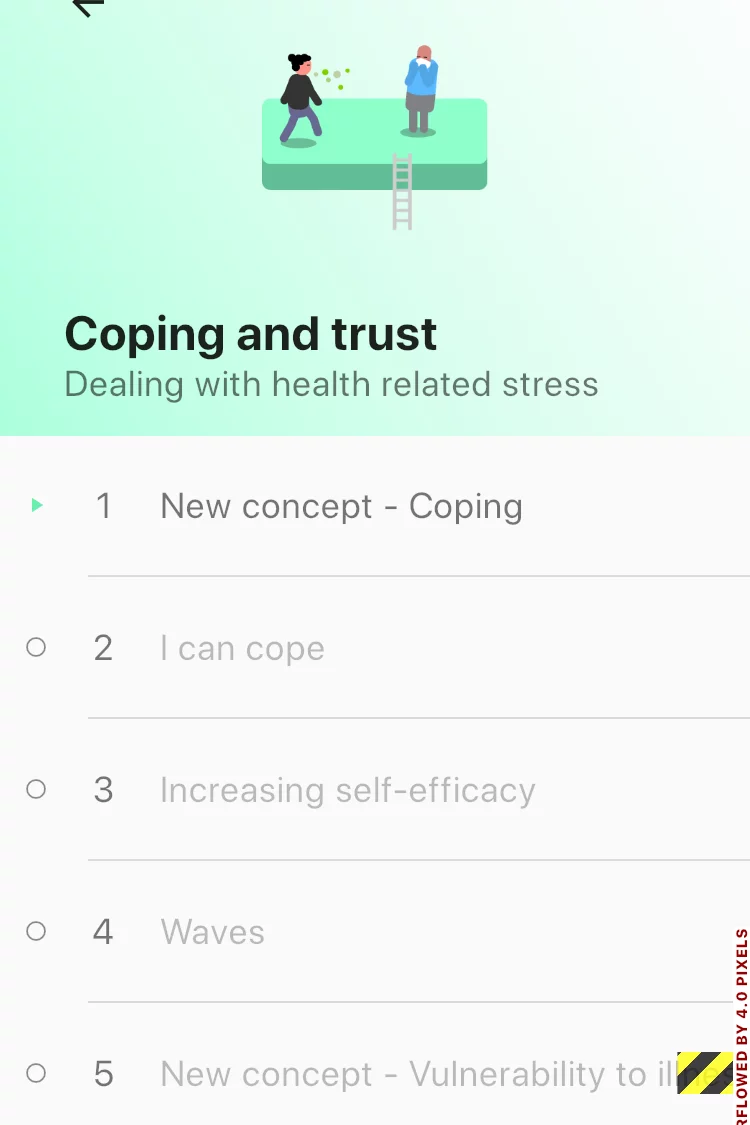The width and height of the screenshot is (750, 1125).
Task: Open lesson 4 Waves
Action: click(212, 932)
